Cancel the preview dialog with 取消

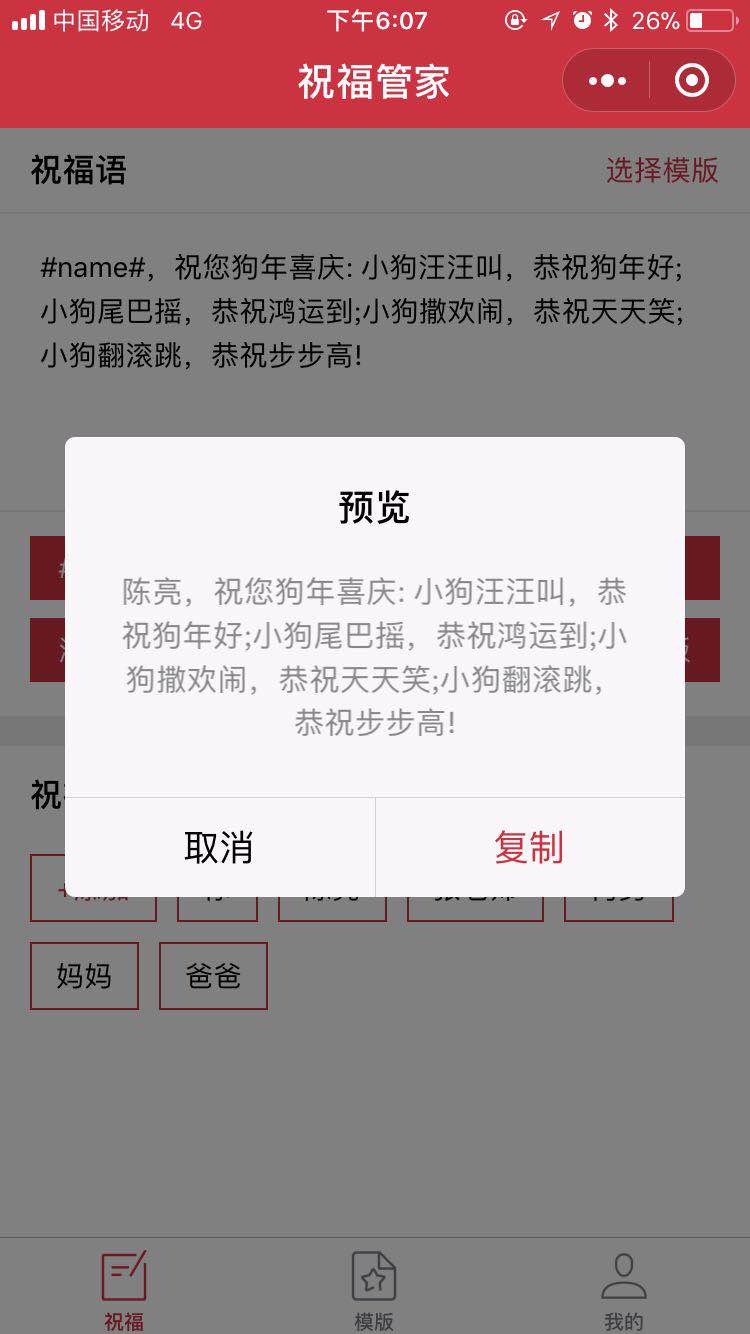[219, 847]
